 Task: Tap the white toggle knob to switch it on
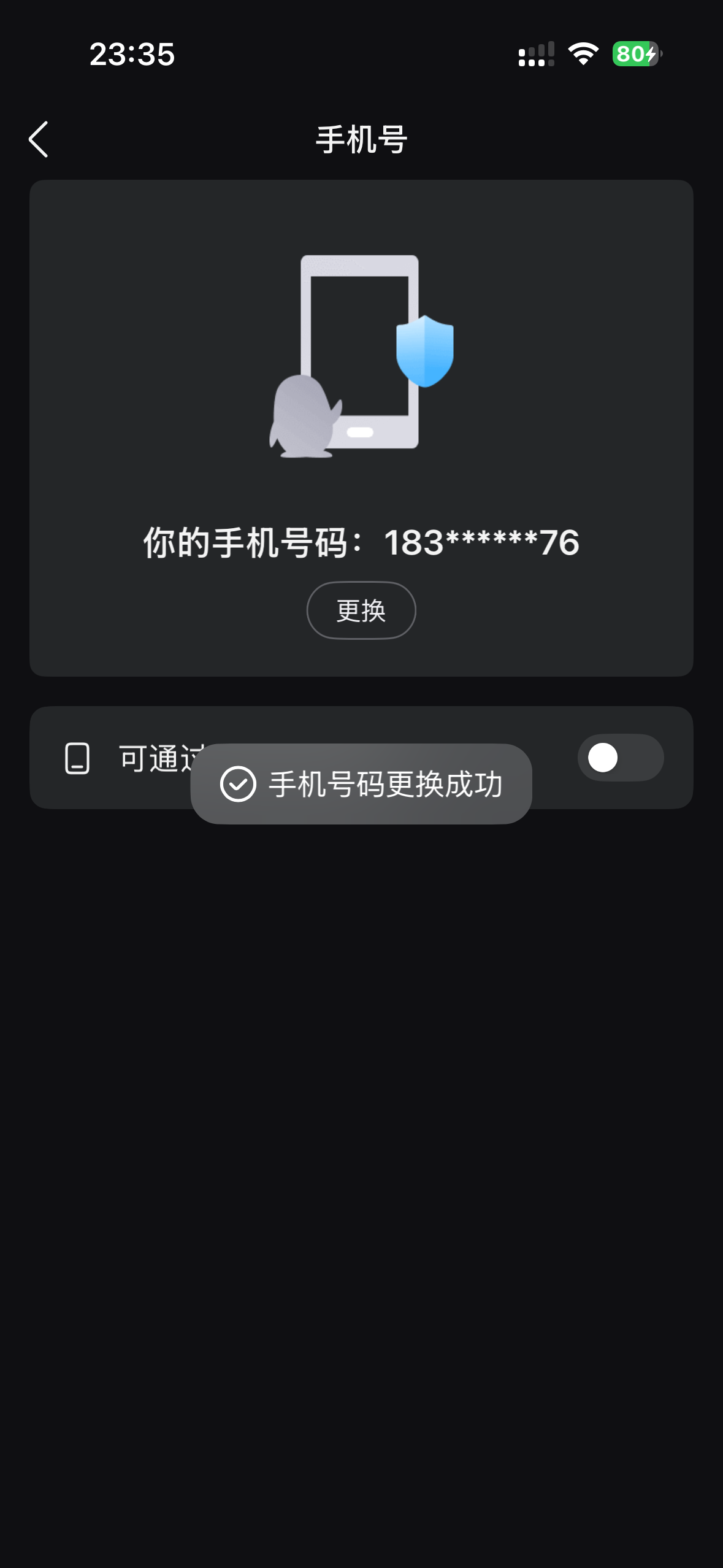(603, 758)
